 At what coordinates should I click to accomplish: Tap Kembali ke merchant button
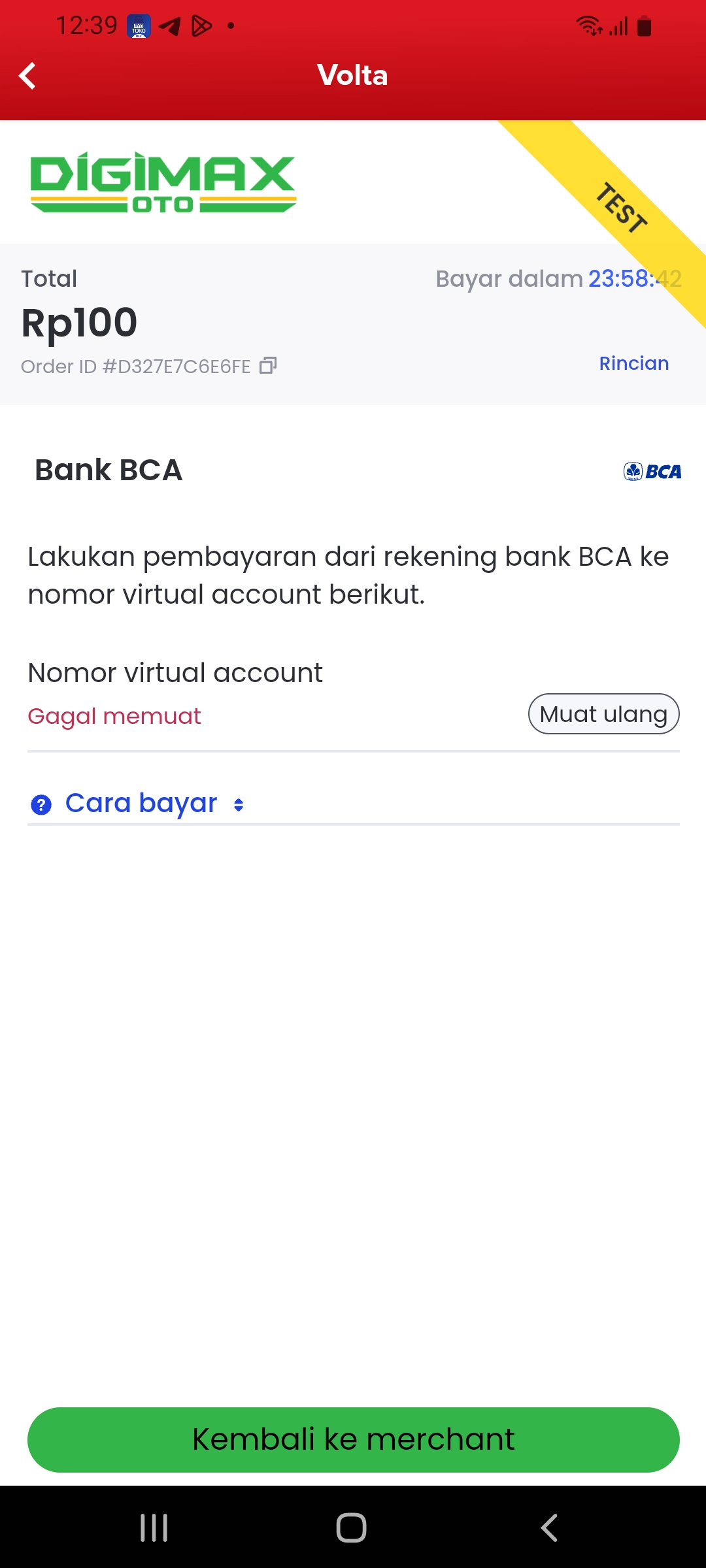(x=353, y=1439)
